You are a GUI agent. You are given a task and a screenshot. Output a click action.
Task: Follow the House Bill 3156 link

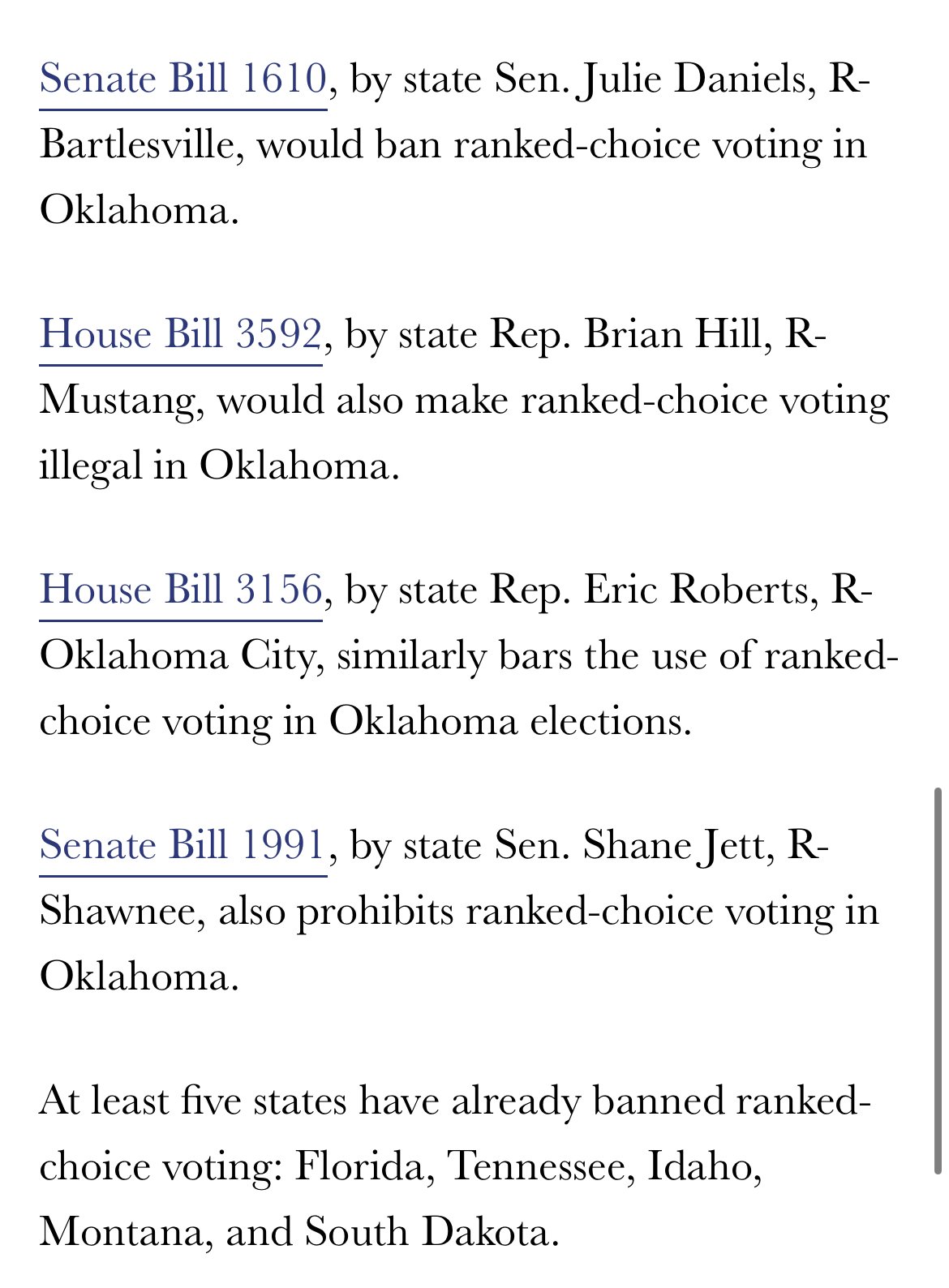click(181, 590)
